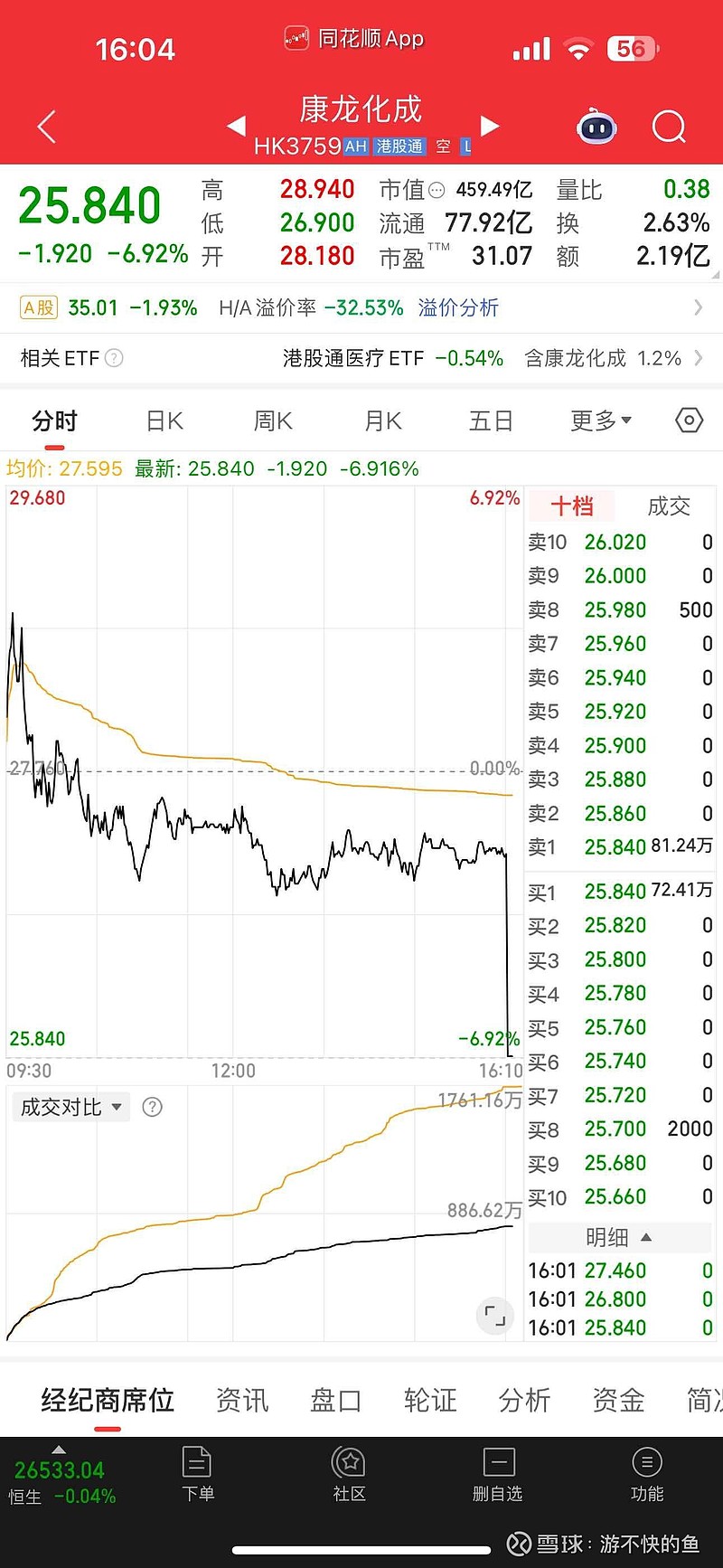Switch to 月K chart tab

pos(382,421)
